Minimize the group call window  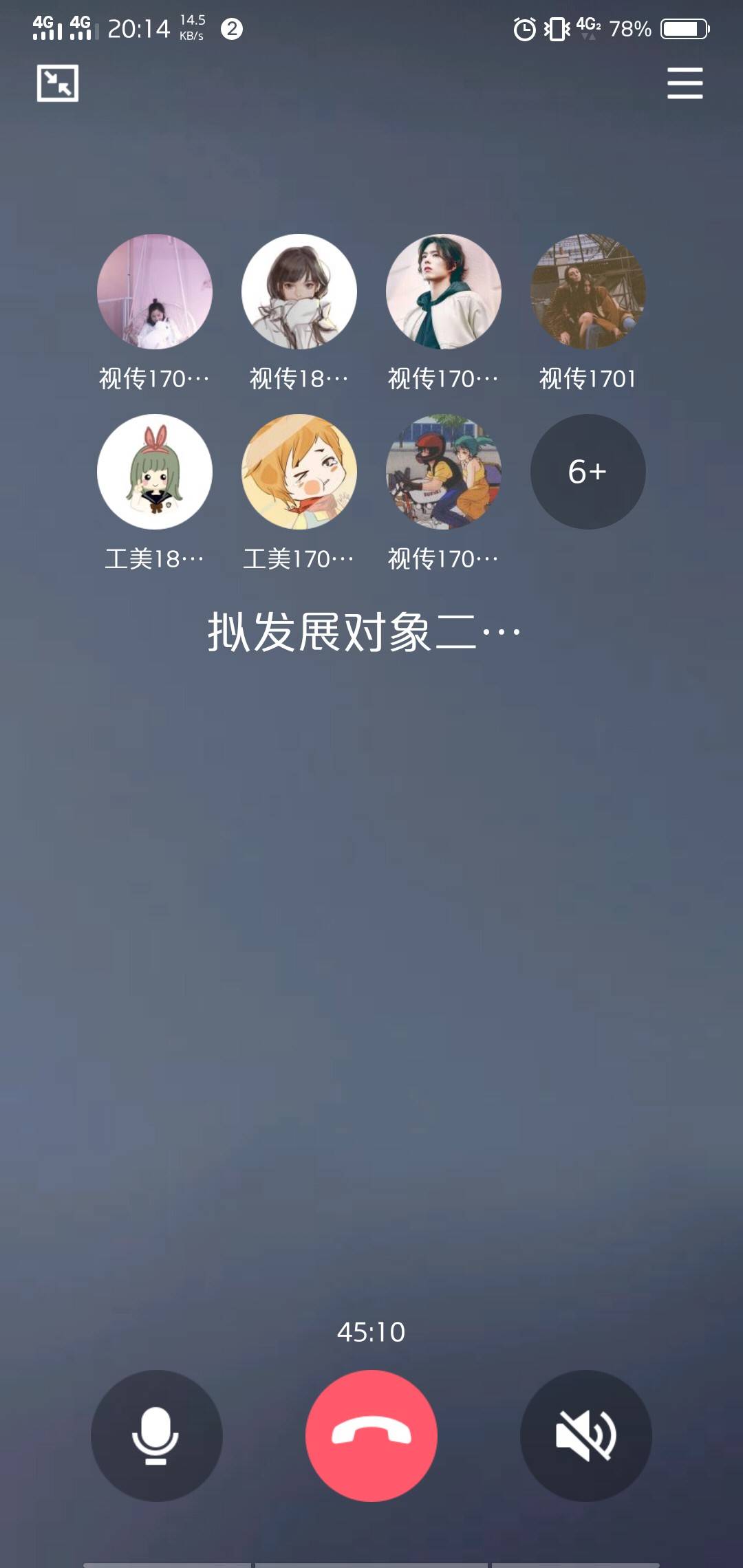58,83
